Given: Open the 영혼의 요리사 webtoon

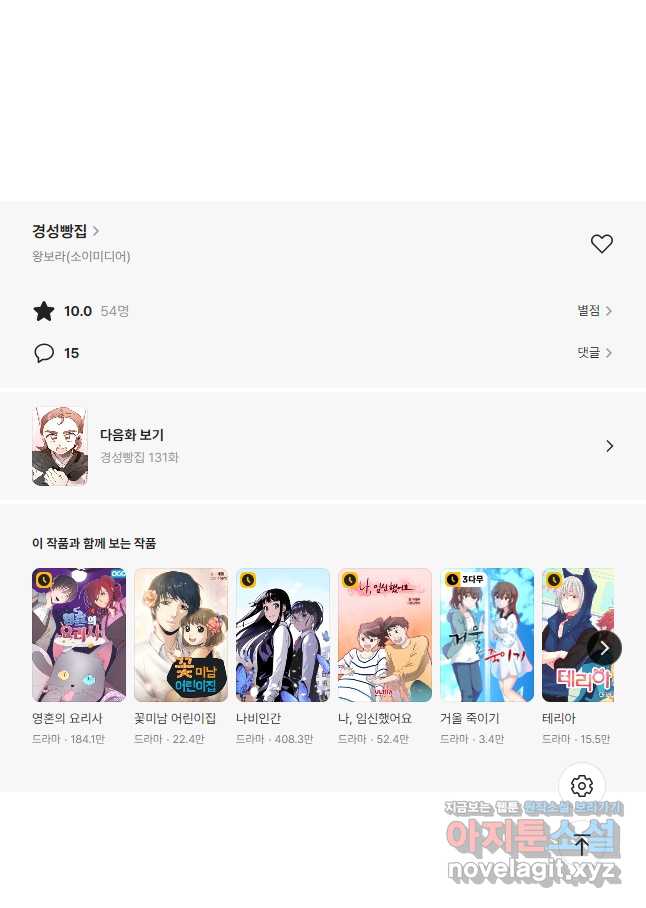Looking at the screenshot, I should tap(79, 636).
